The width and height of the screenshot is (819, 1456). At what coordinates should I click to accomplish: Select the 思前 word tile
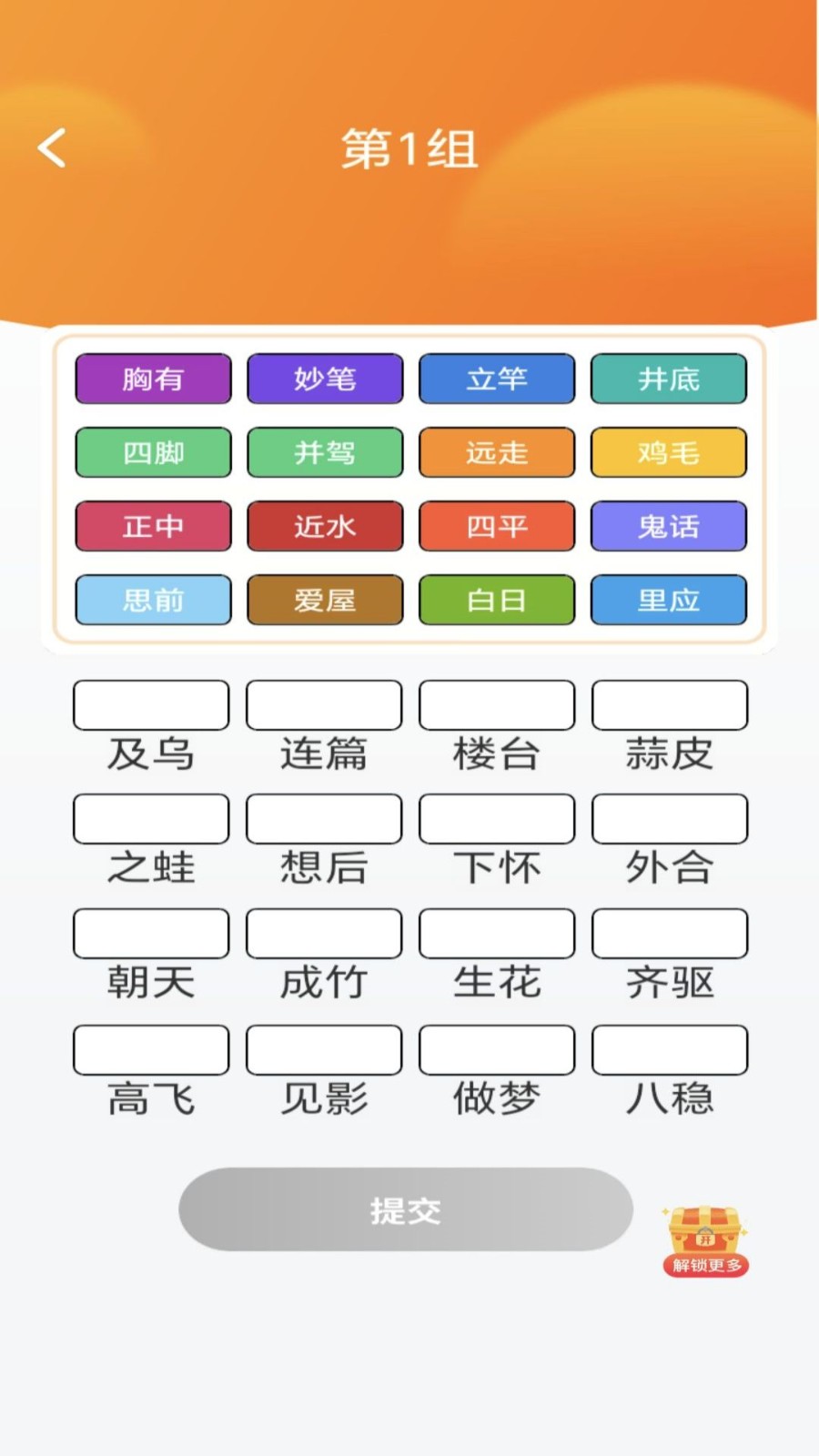pos(152,601)
